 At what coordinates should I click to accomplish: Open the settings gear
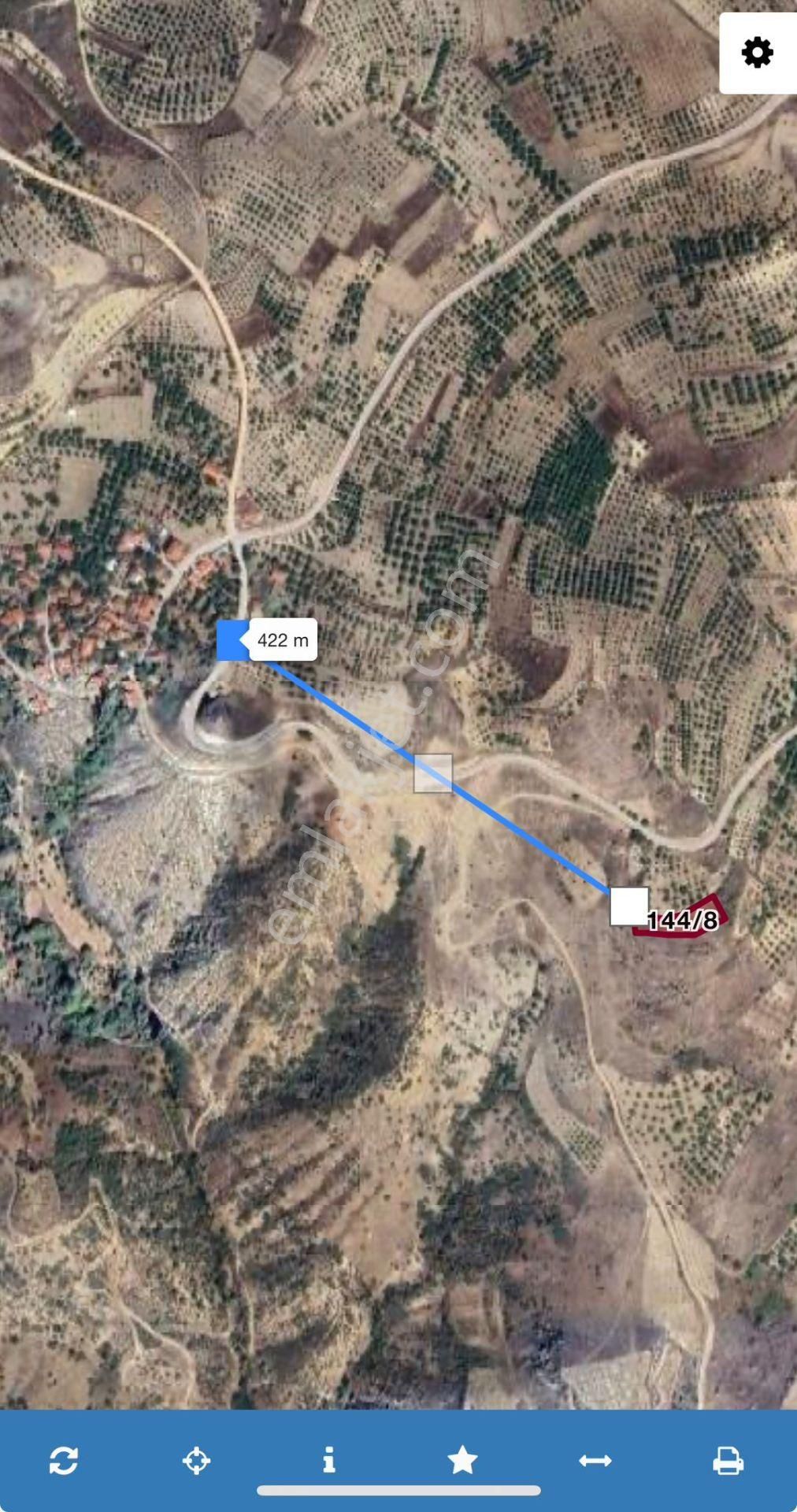(757, 53)
